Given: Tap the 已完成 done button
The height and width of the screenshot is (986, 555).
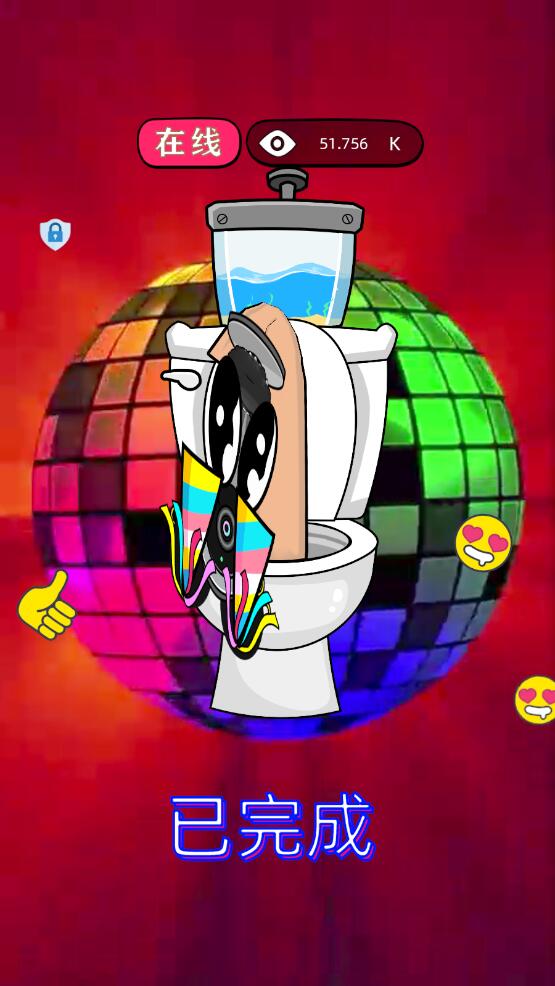Looking at the screenshot, I should (x=273, y=827).
